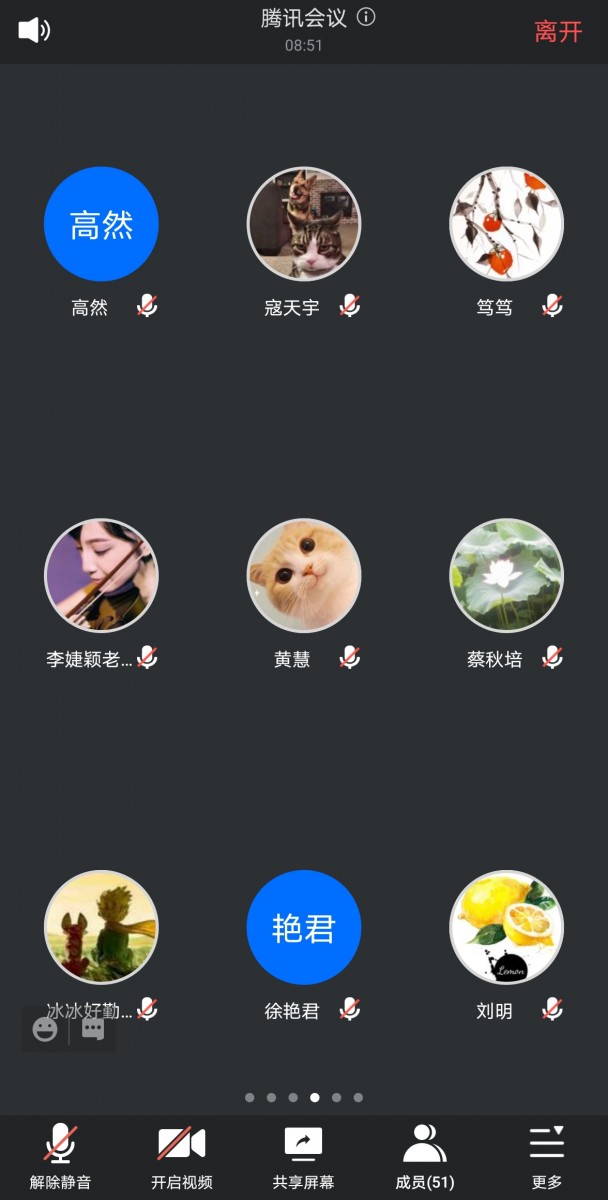This screenshot has height=1200, width=608.
Task: Select the 李婕颖老 violin avatar
Action: pos(101,575)
